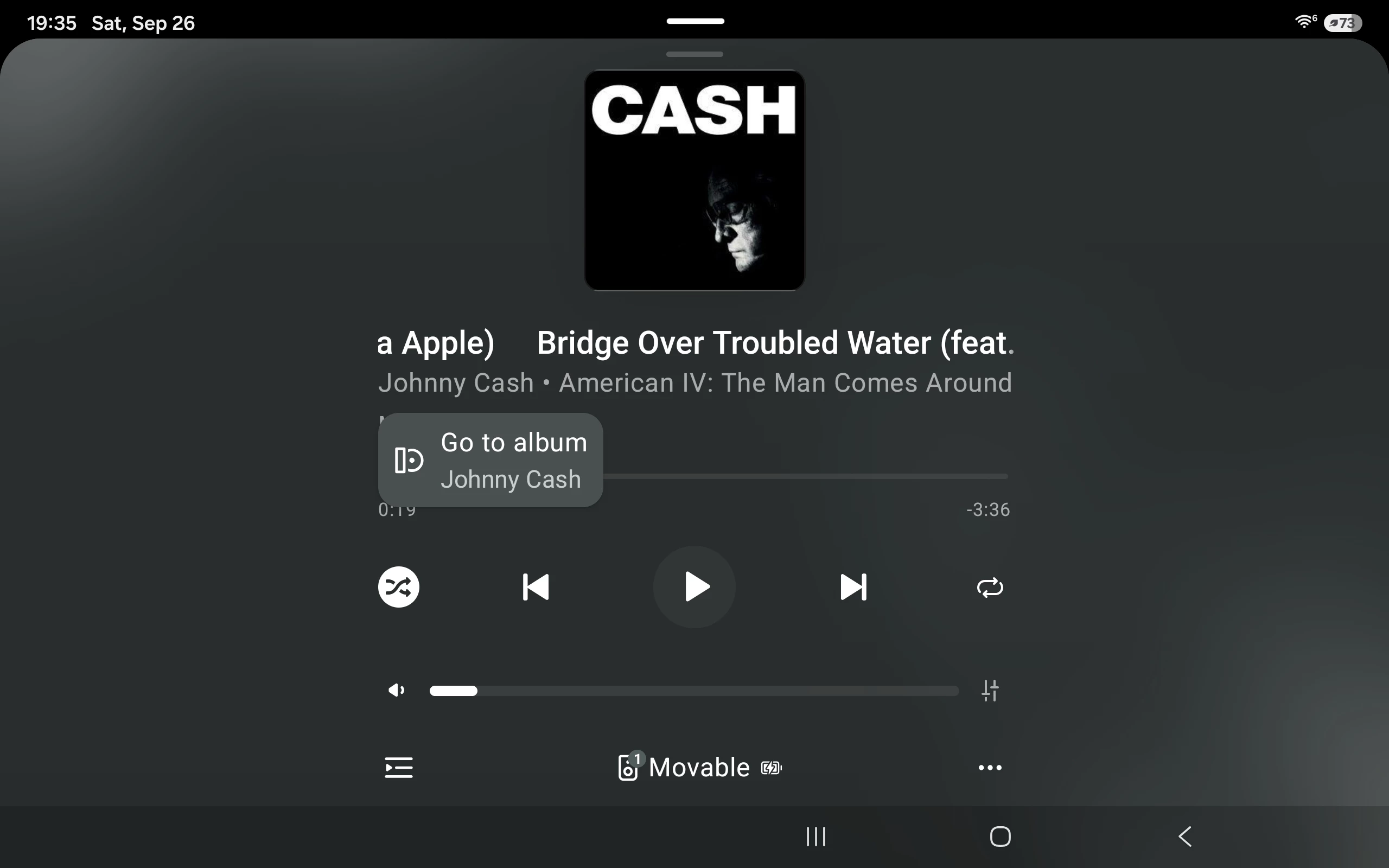Open the Movable speaker selector
Image resolution: width=1389 pixels, height=868 pixels.
pos(699,768)
